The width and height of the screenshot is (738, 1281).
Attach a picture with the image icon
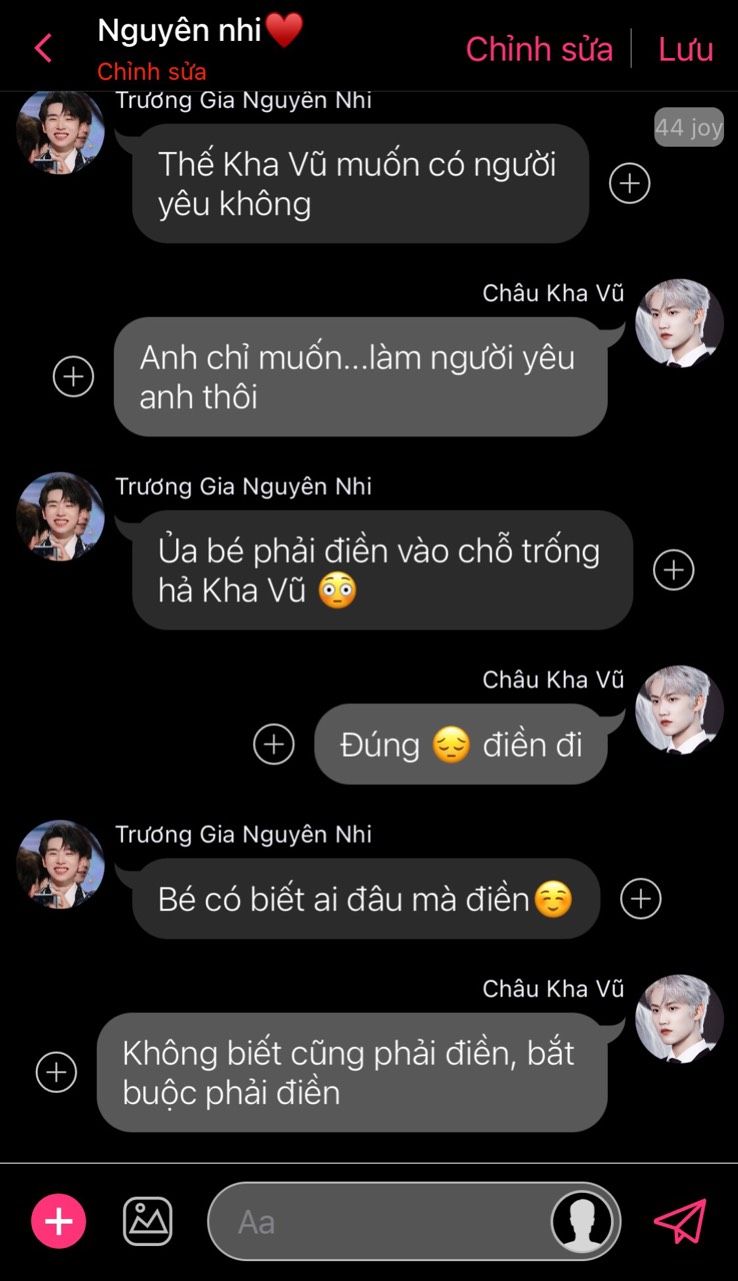click(147, 1221)
